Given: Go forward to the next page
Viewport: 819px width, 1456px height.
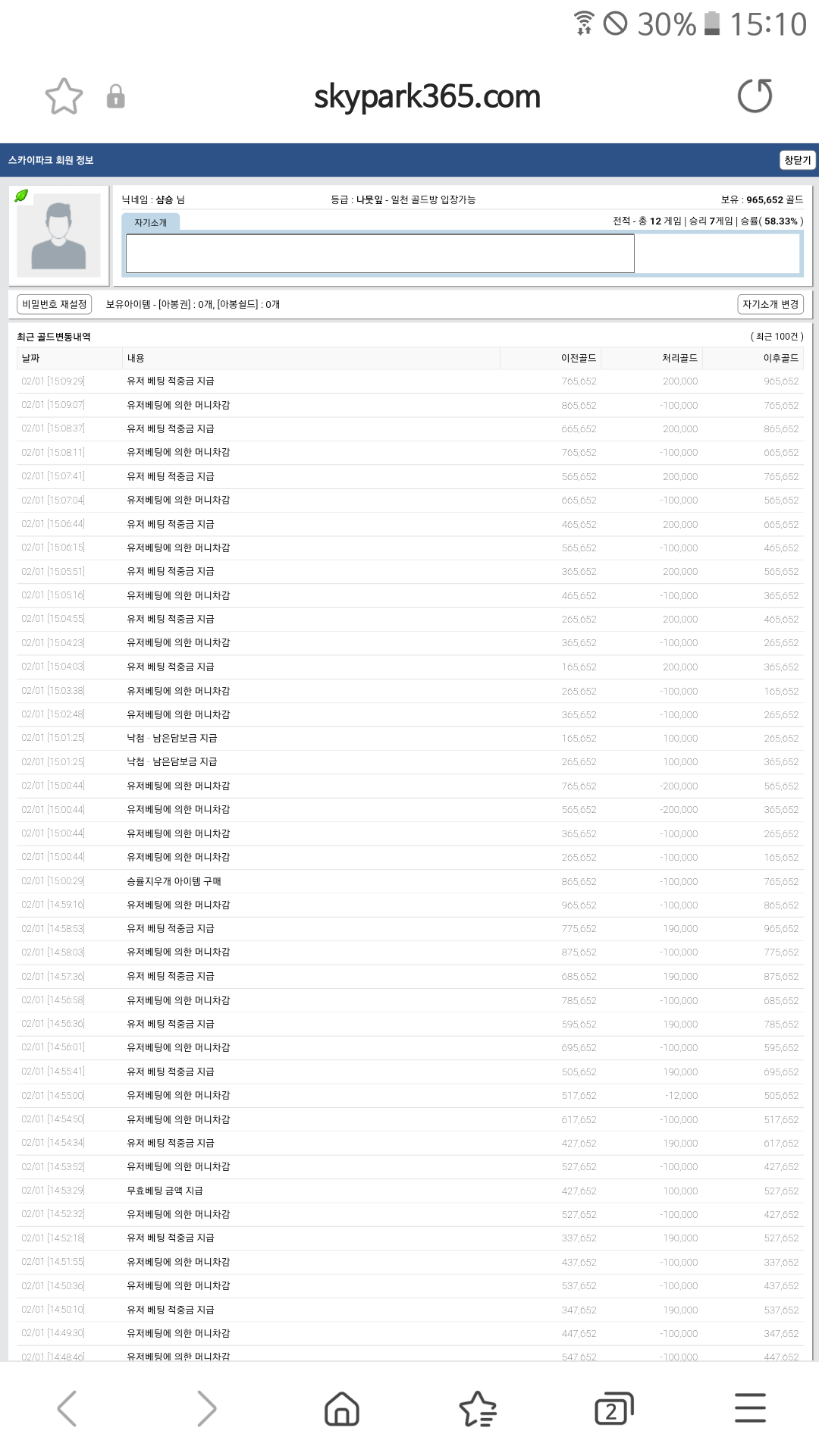Looking at the screenshot, I should 206,1409.
